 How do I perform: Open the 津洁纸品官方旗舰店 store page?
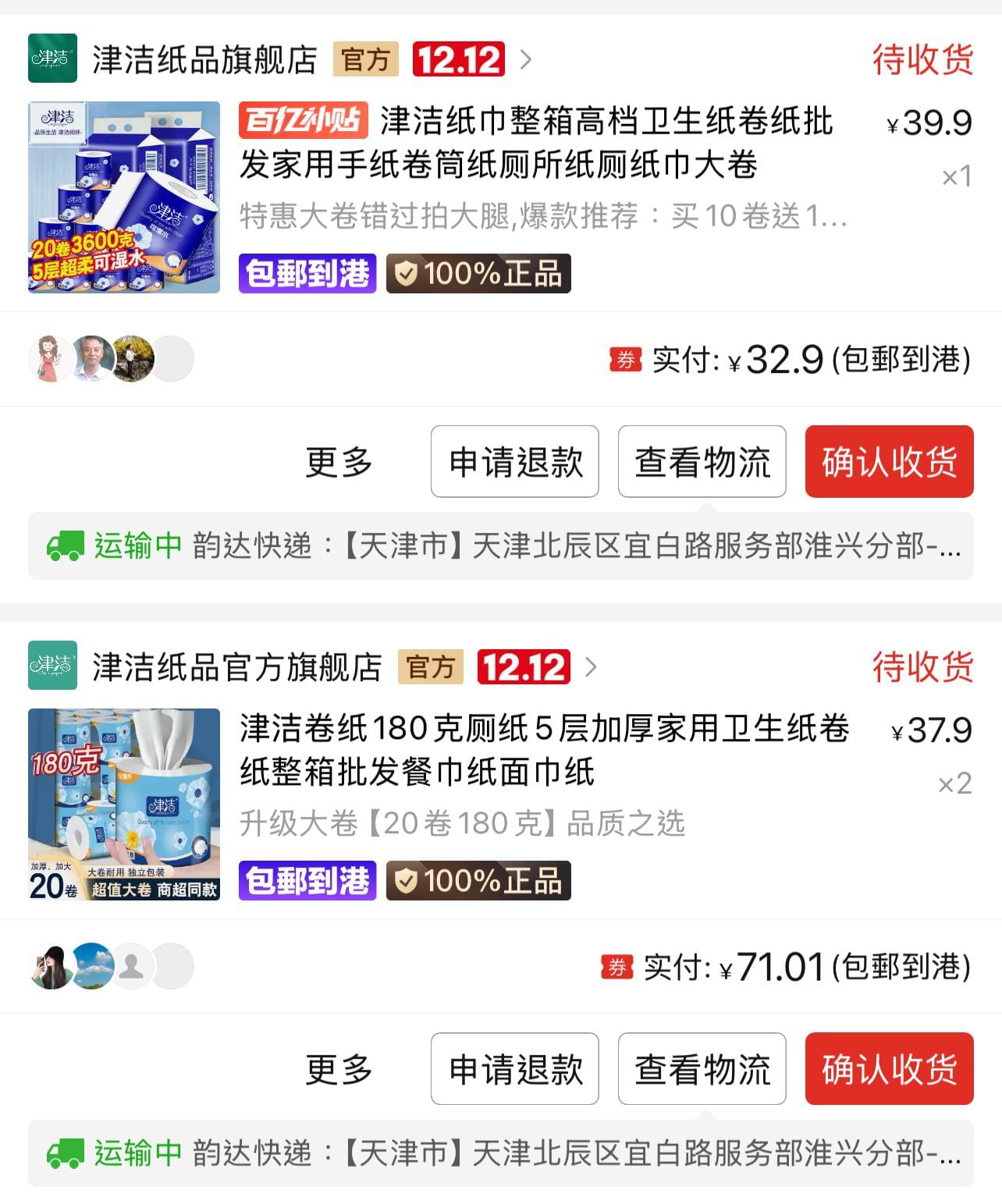pos(236,666)
